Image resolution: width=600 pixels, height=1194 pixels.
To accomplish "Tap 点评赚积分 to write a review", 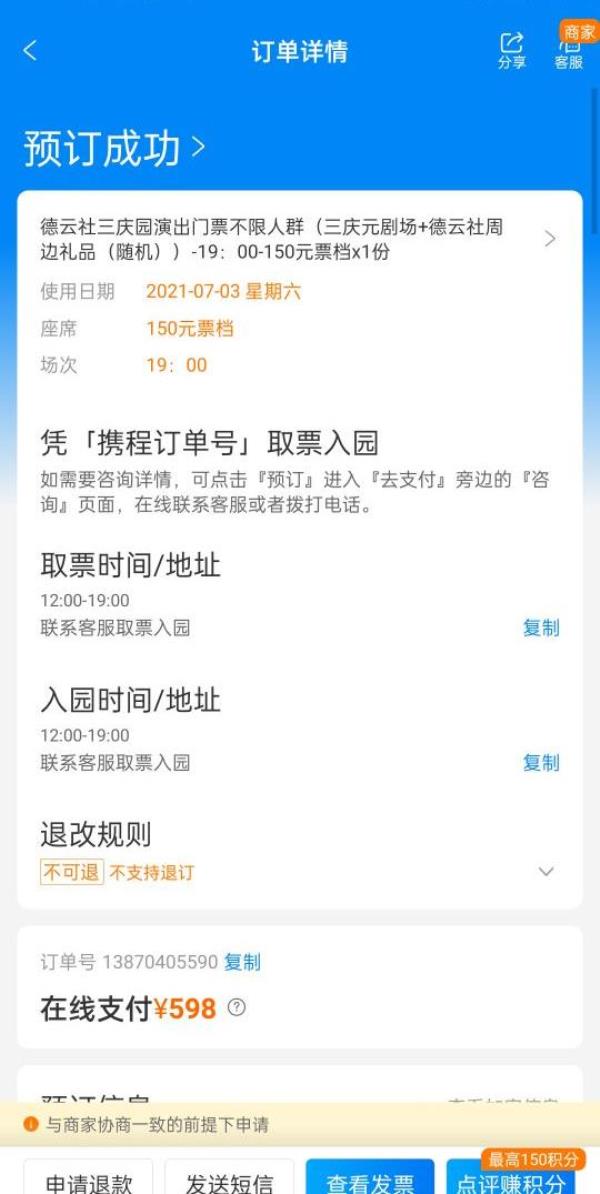I will [511, 1177].
